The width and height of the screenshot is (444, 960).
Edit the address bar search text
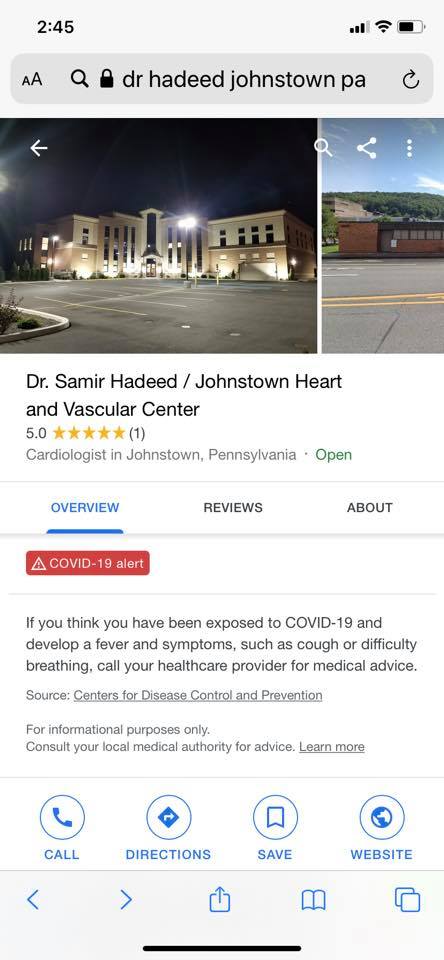coord(244,79)
